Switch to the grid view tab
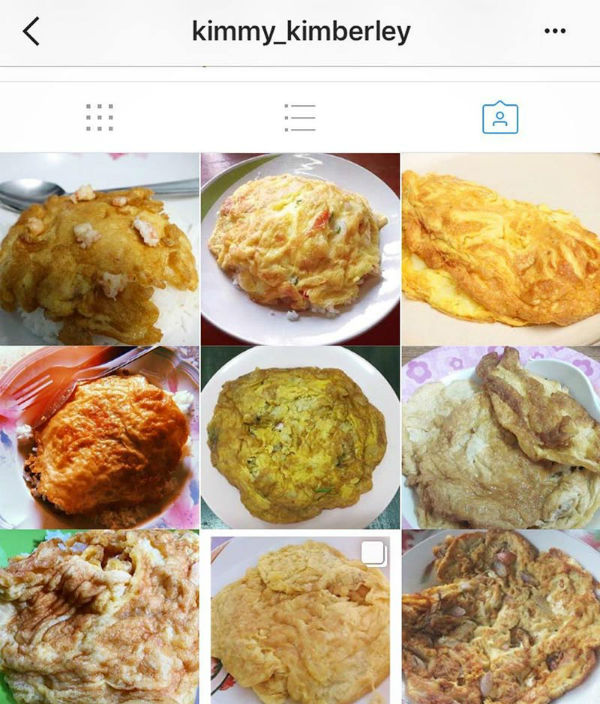Screen dimensions: 600x704 tap(99, 118)
